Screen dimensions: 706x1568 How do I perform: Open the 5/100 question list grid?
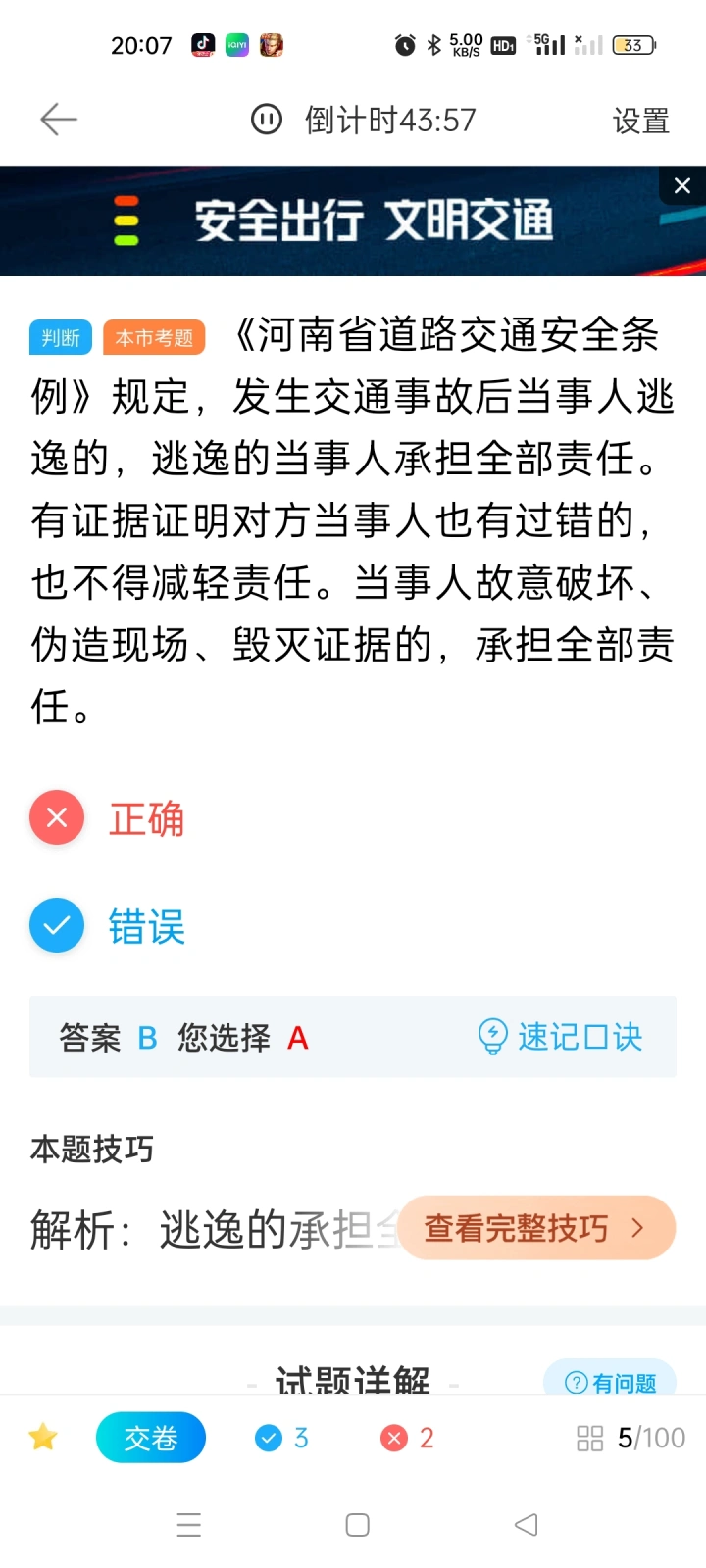tap(630, 1438)
